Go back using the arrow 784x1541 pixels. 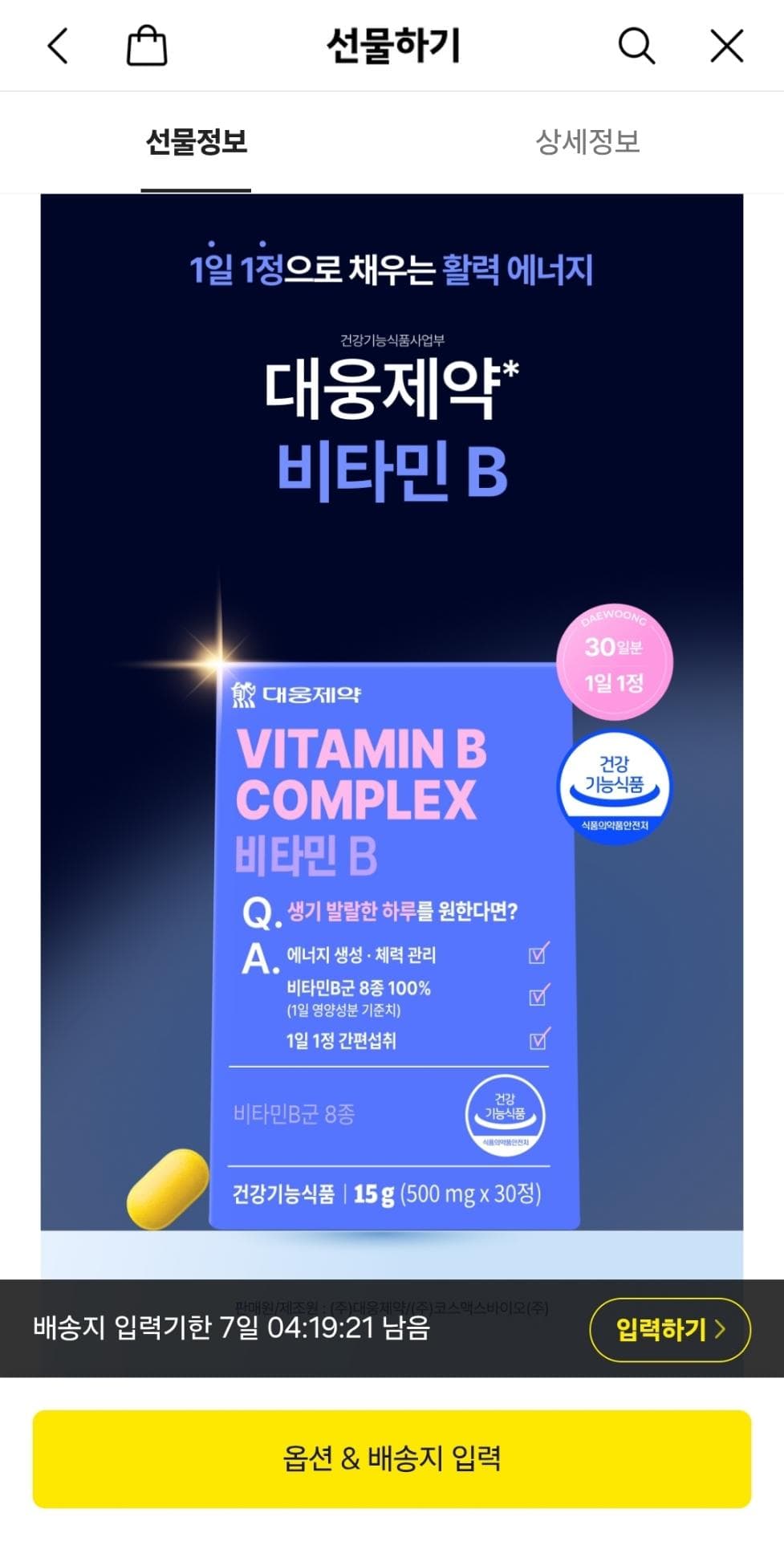(58, 46)
